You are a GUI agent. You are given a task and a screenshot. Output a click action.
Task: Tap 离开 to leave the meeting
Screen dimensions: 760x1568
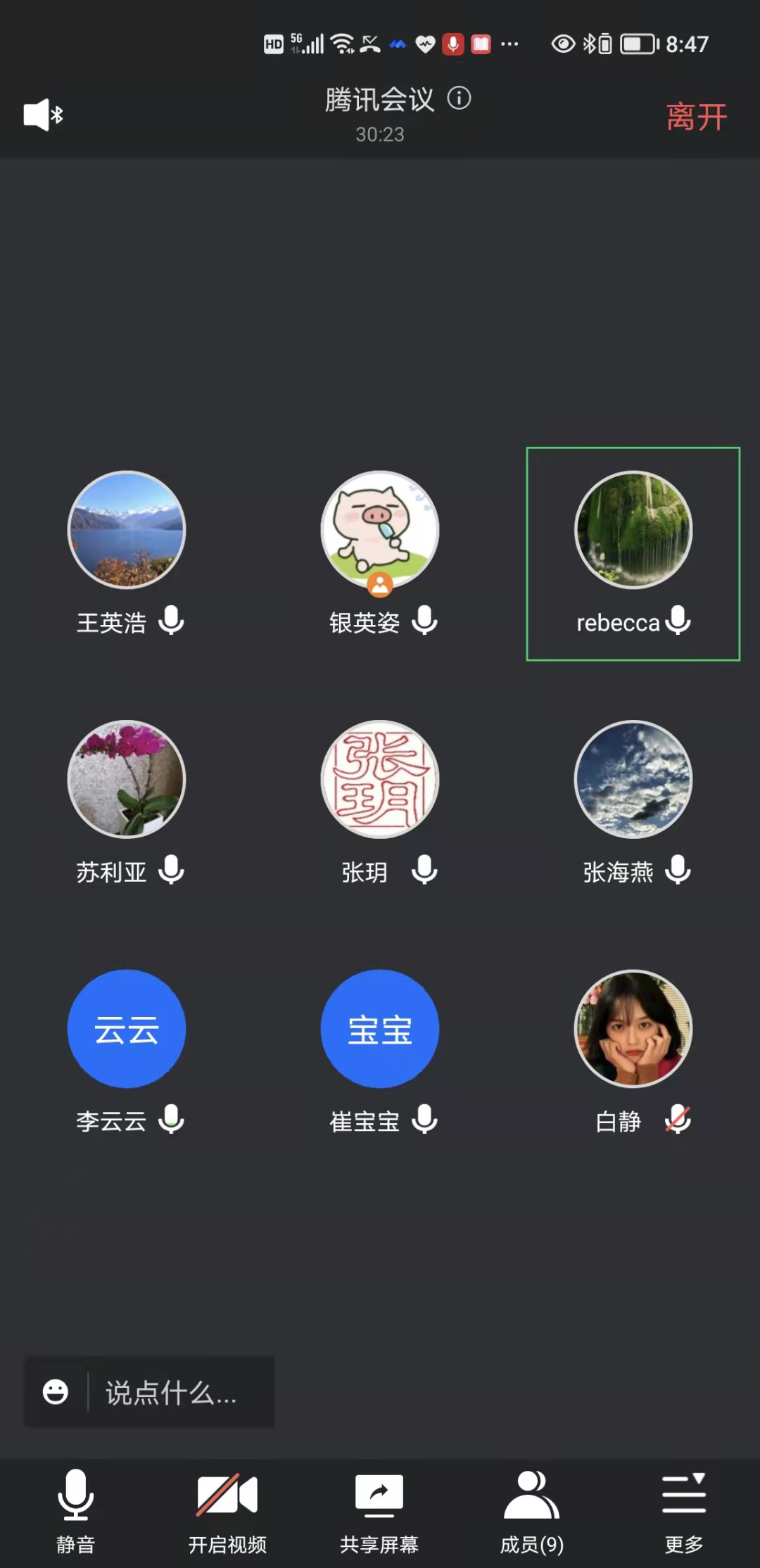pyautogui.click(x=697, y=116)
